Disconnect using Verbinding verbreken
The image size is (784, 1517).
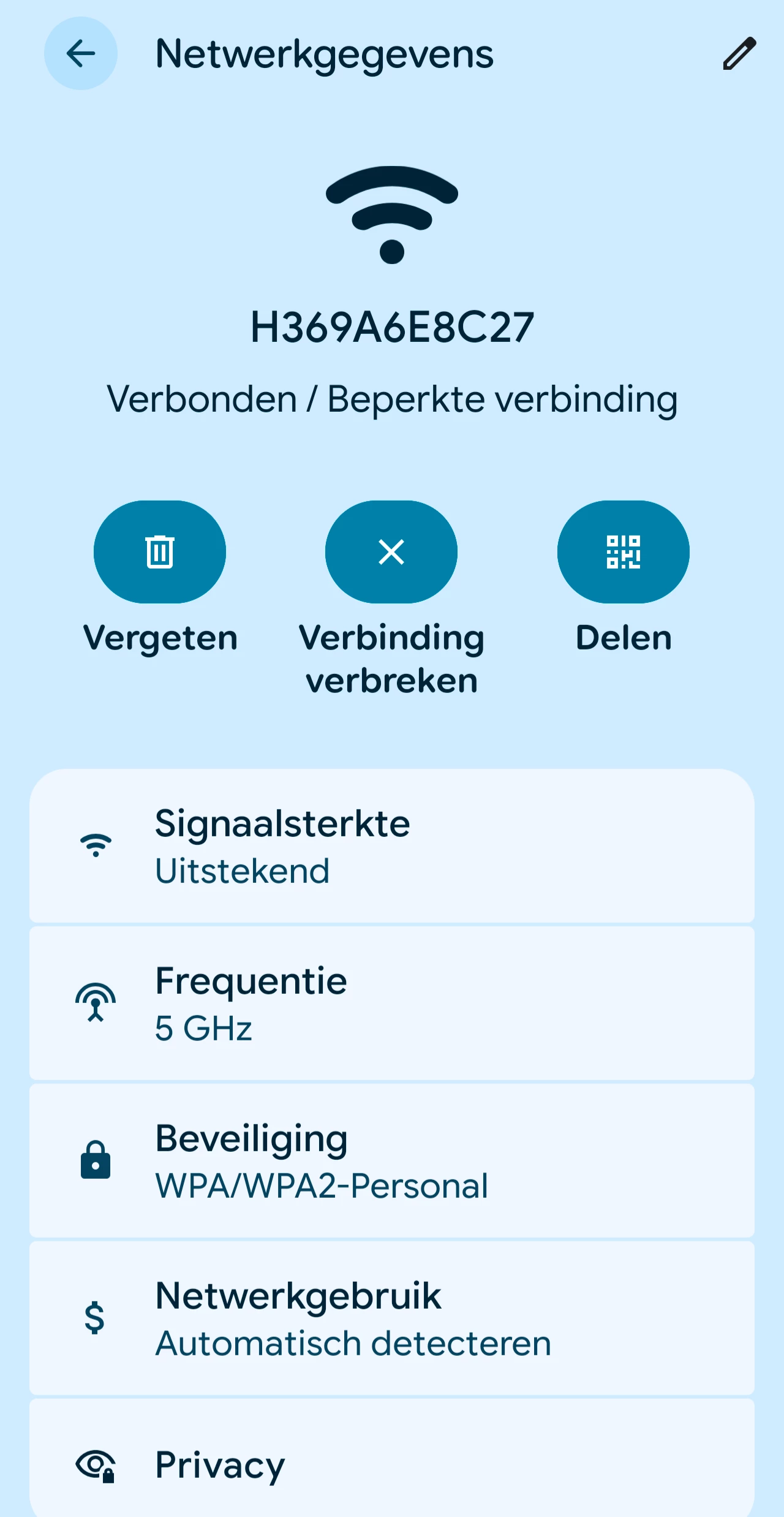[391, 552]
